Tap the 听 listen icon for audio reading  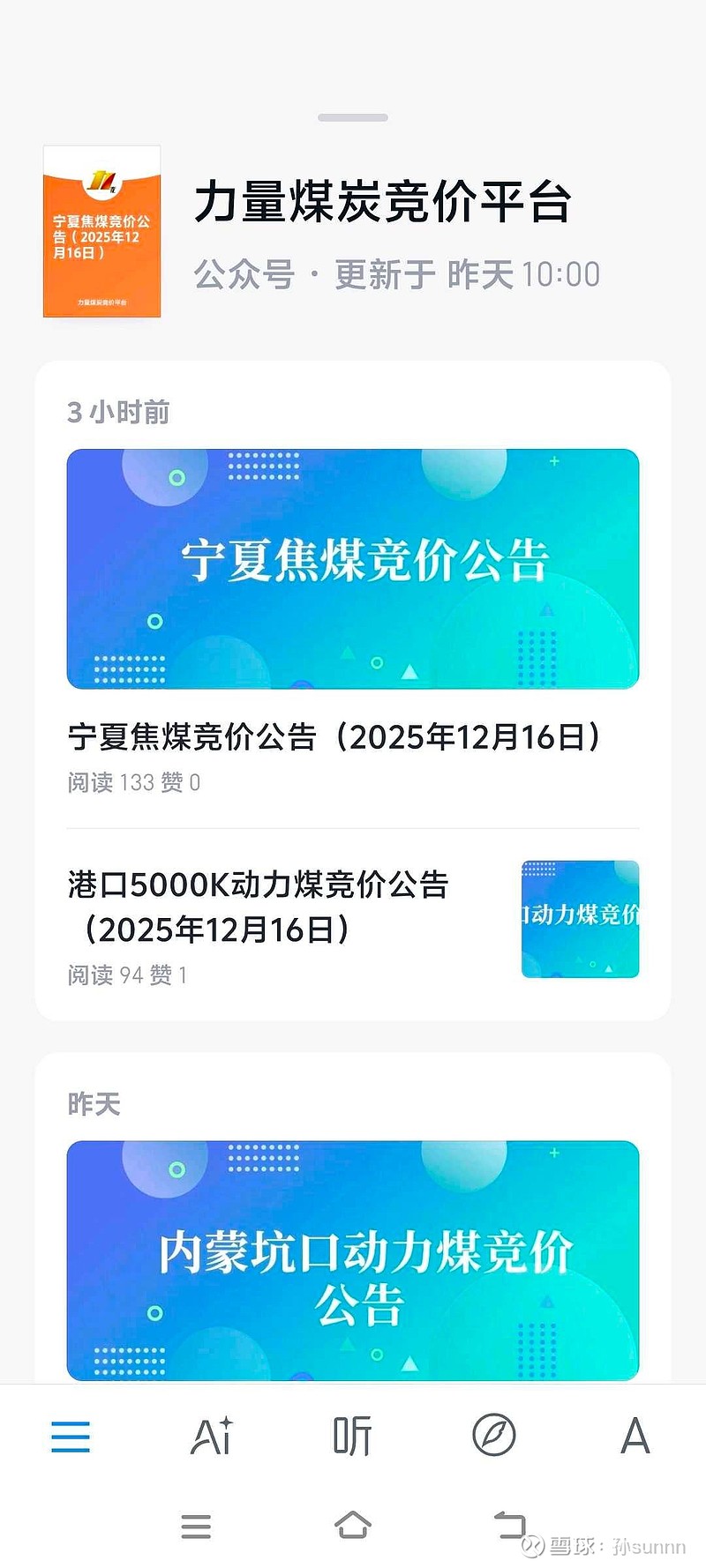pos(353,1435)
